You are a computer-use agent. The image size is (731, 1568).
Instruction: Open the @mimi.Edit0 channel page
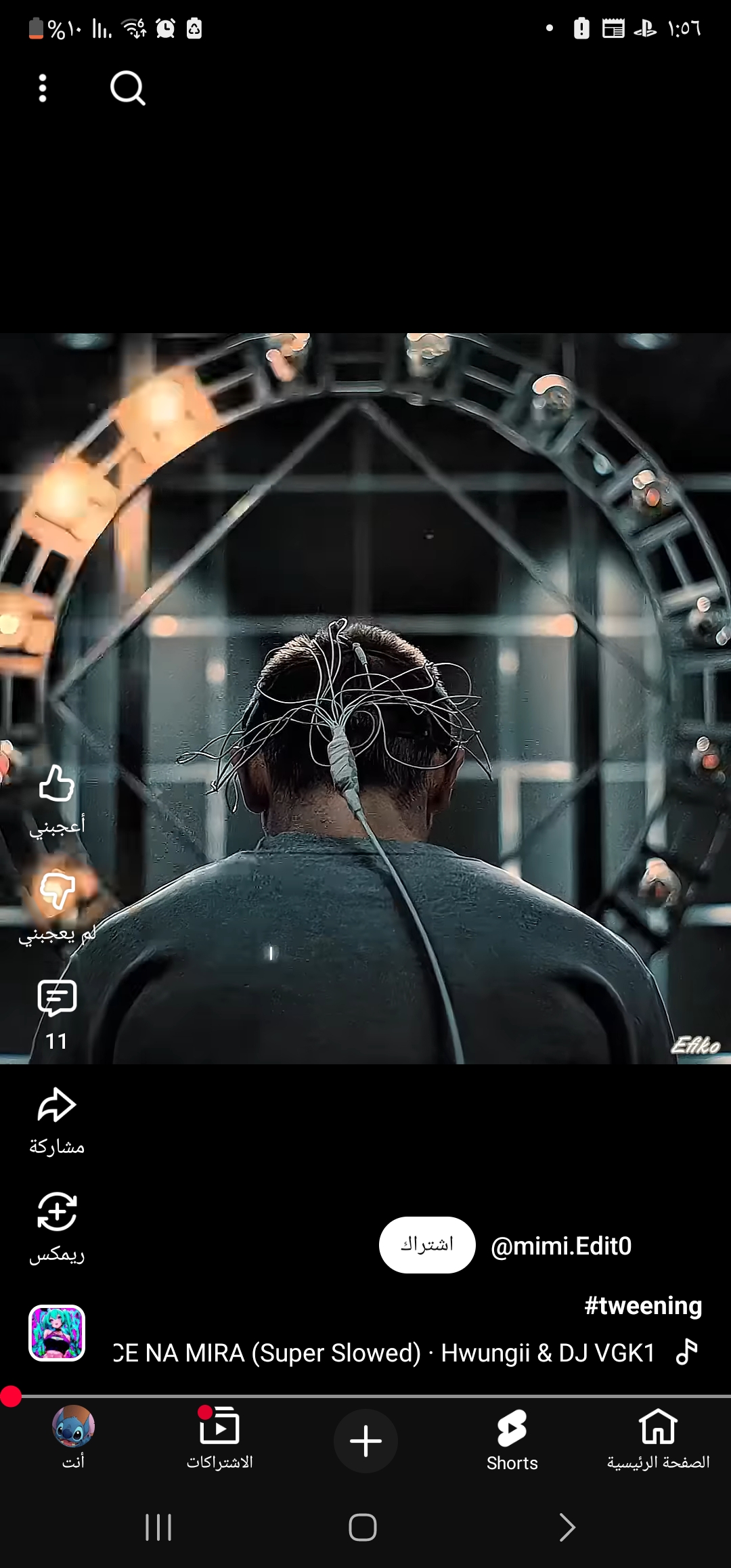(560, 1246)
